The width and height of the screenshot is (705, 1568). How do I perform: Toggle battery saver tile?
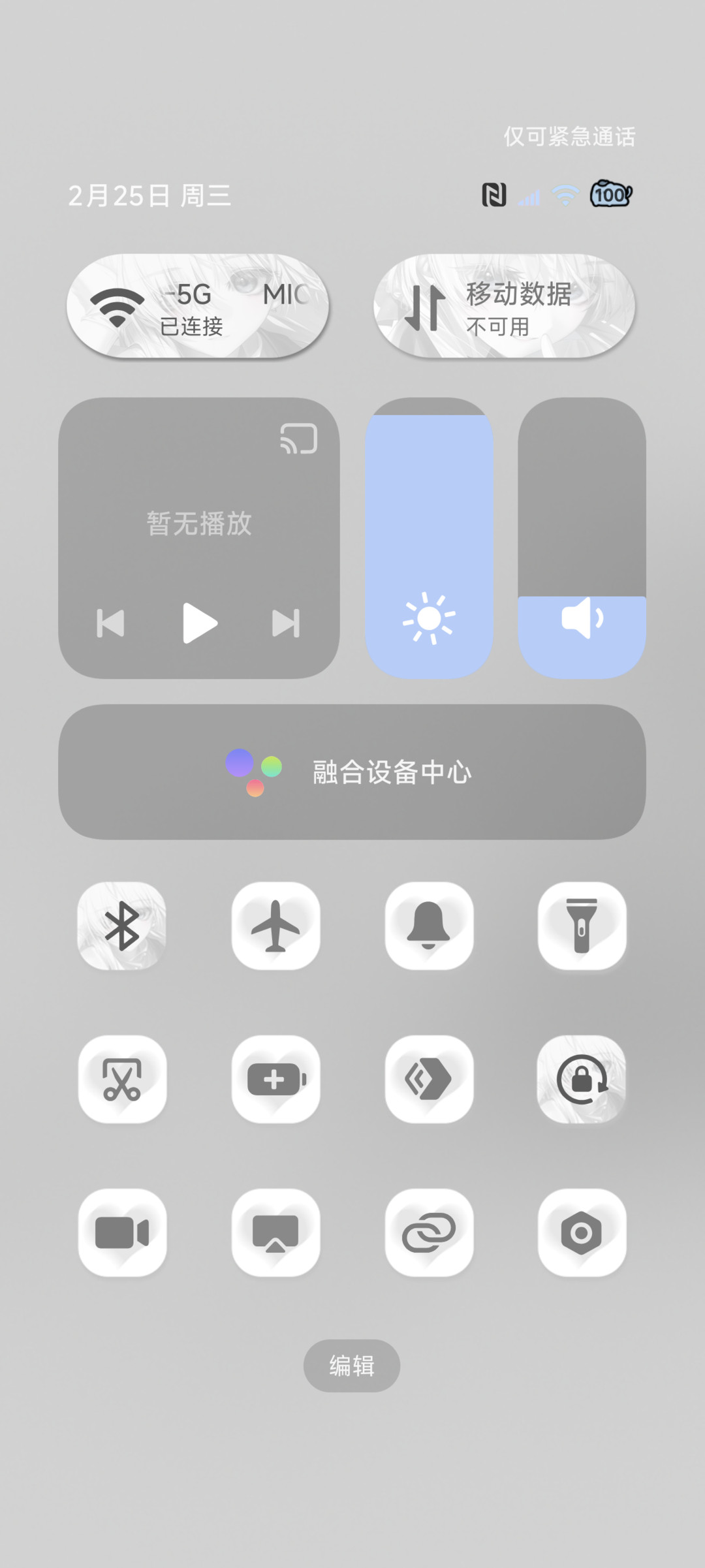click(x=275, y=1079)
